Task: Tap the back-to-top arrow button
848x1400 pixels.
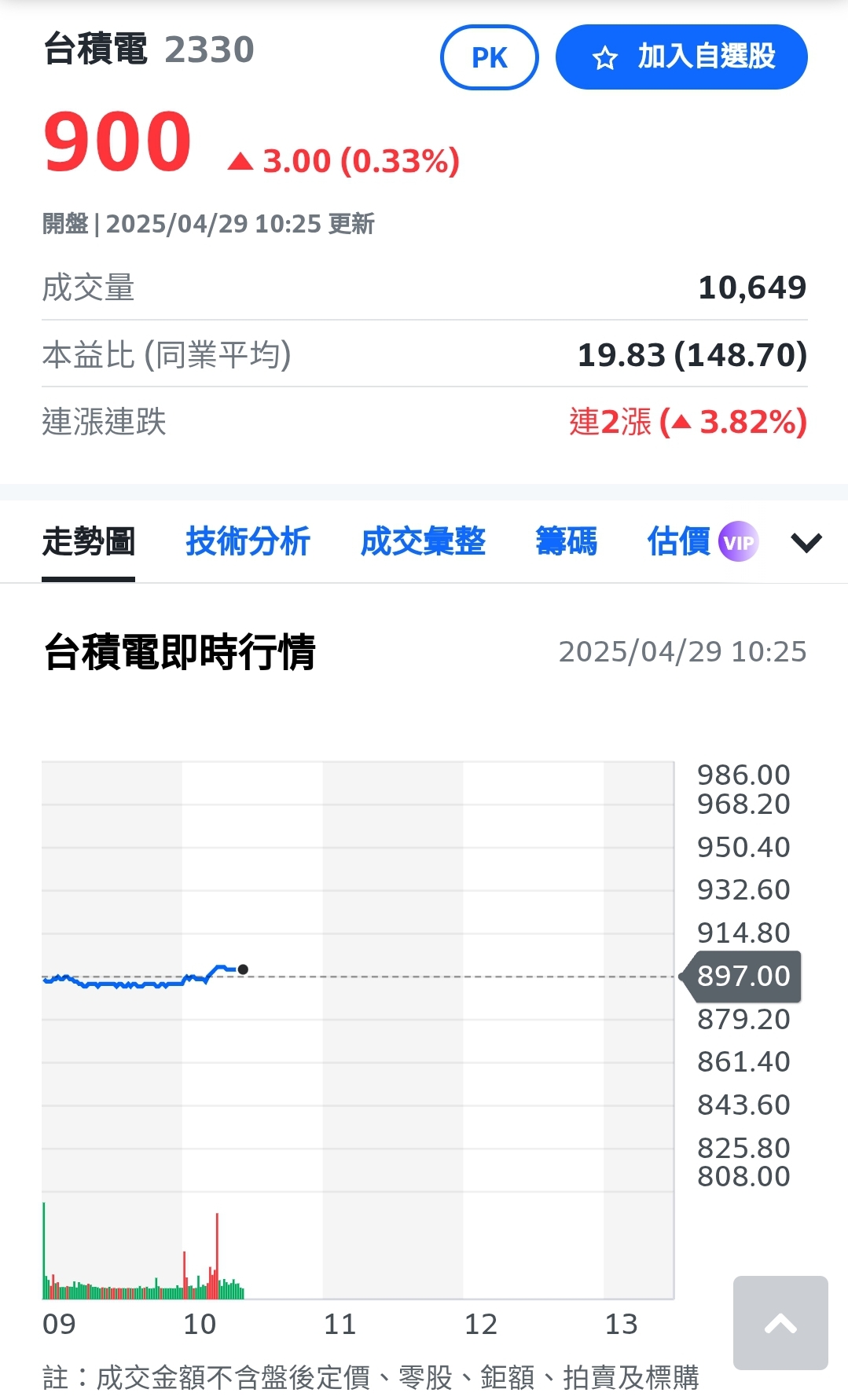Action: (780, 1323)
